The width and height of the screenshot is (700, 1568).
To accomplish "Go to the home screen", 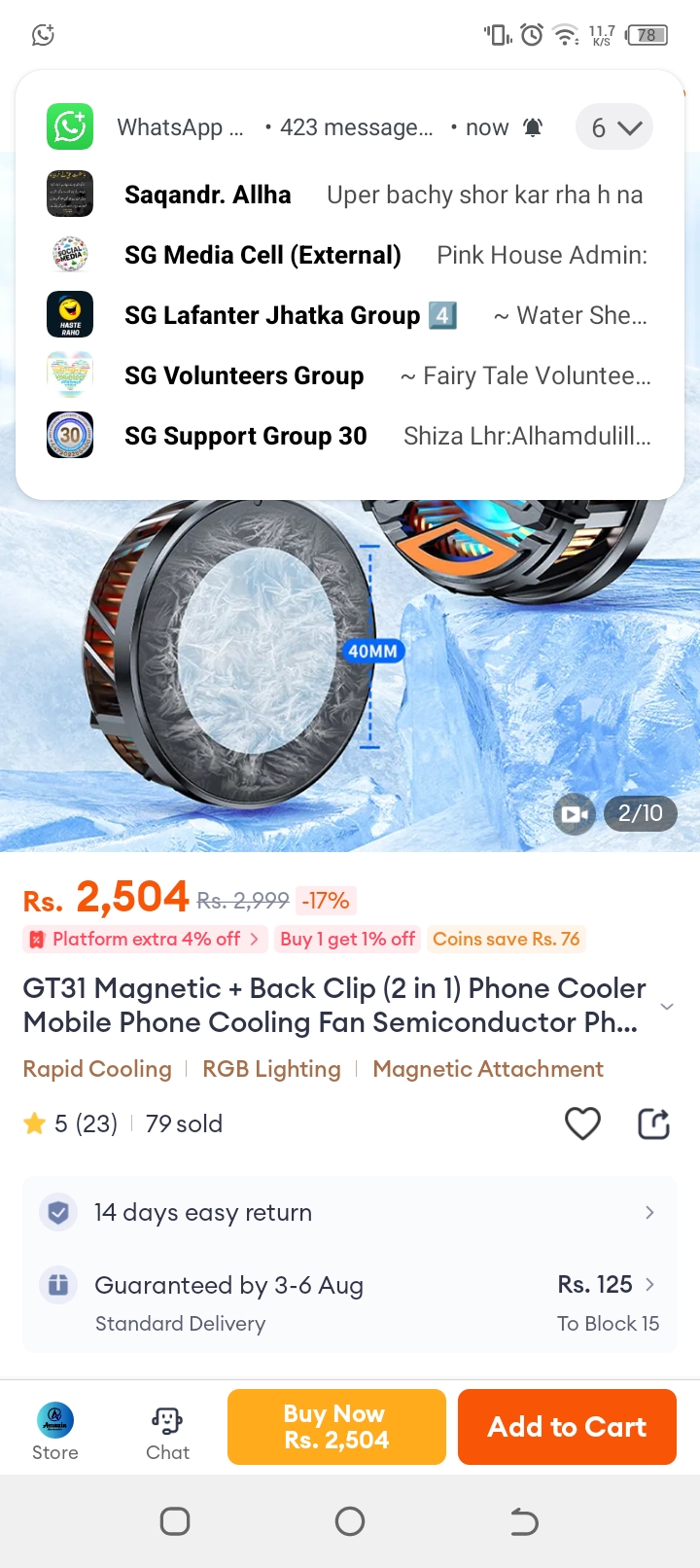I will tap(350, 1520).
